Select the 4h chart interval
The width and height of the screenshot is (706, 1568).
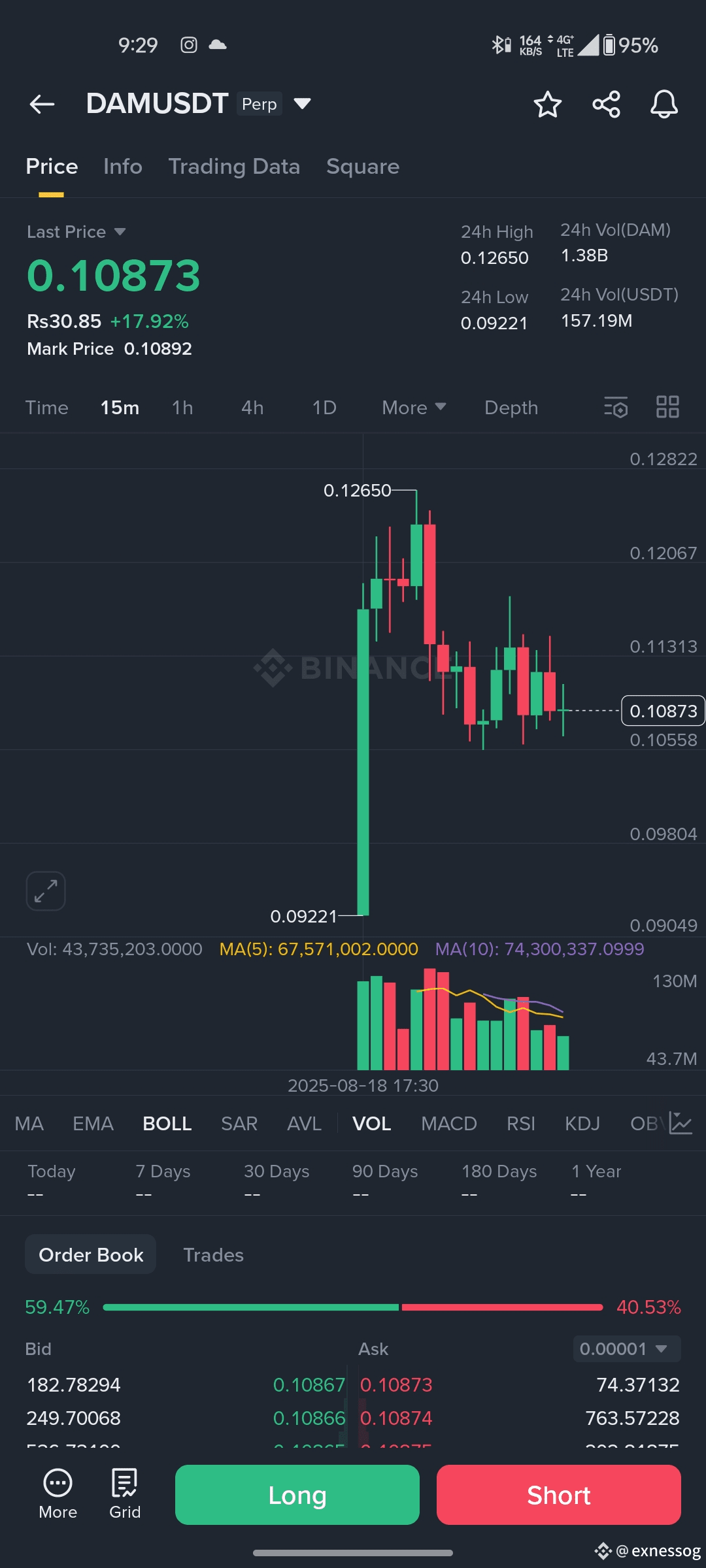coord(252,408)
